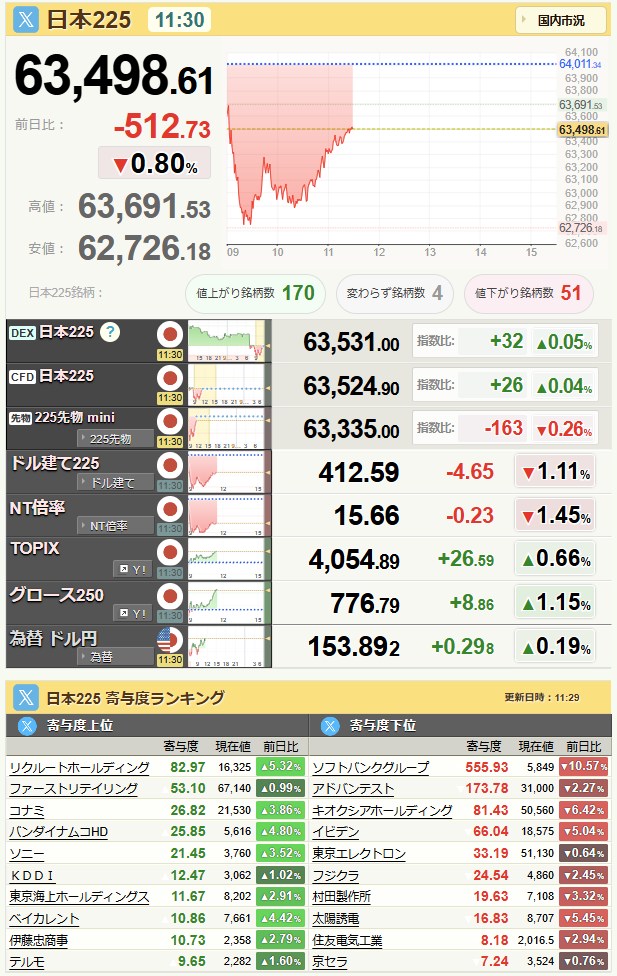This screenshot has width=617, height=976.
Task: Open ファーストリテイリング stock link
Action: [x=73, y=789]
